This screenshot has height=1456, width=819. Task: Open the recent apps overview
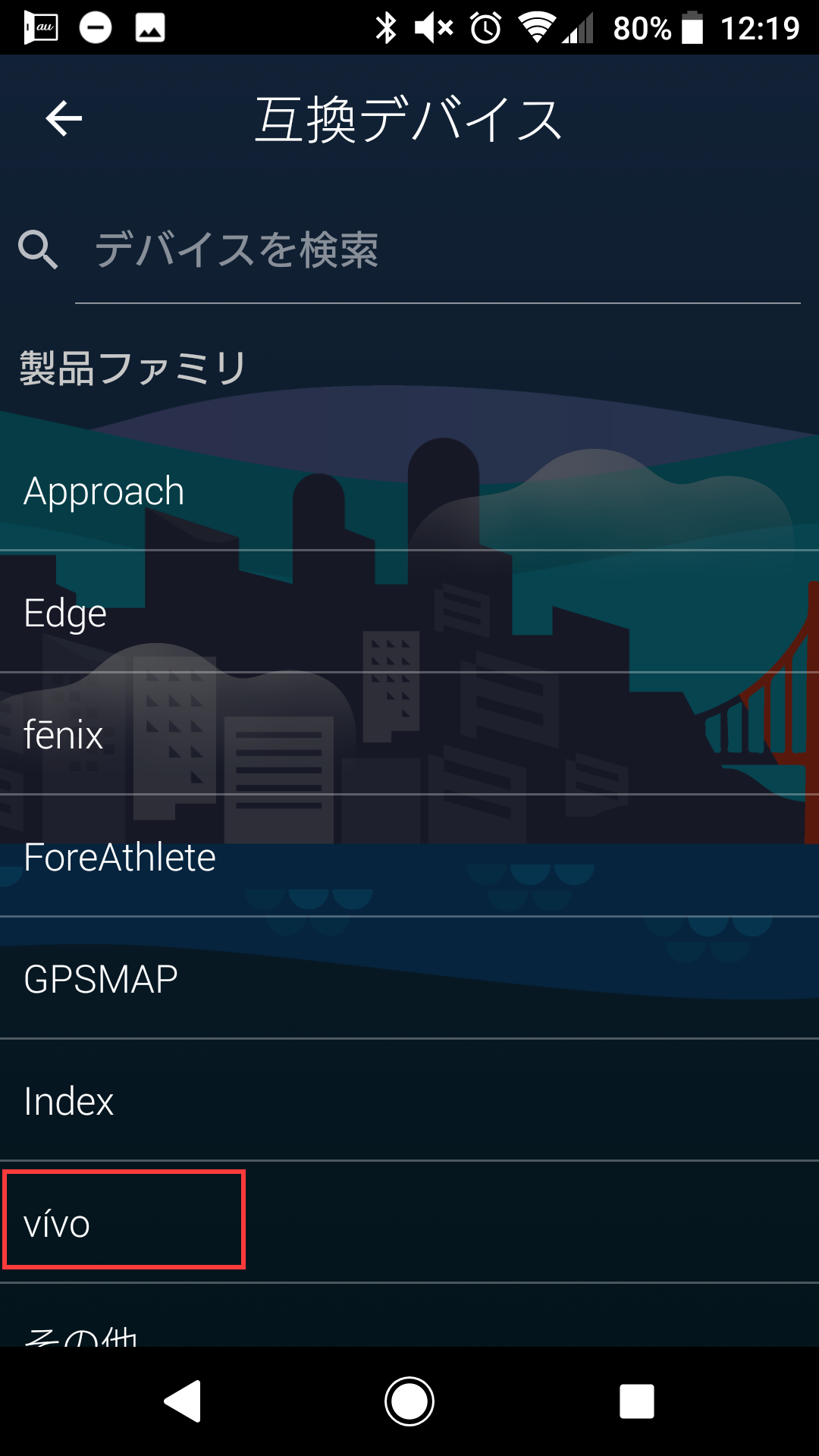pos(637,1401)
